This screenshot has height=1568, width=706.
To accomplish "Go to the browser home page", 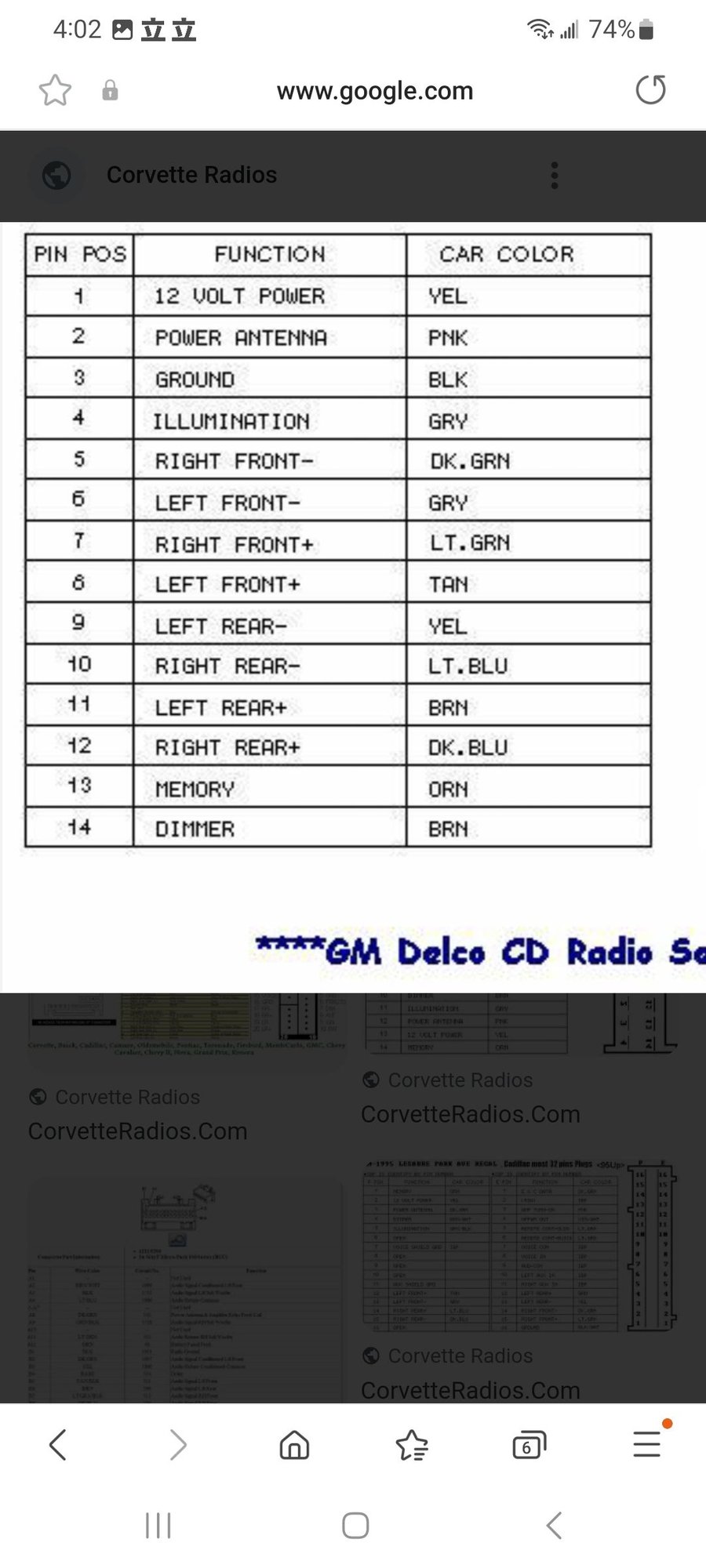I will click(294, 1444).
